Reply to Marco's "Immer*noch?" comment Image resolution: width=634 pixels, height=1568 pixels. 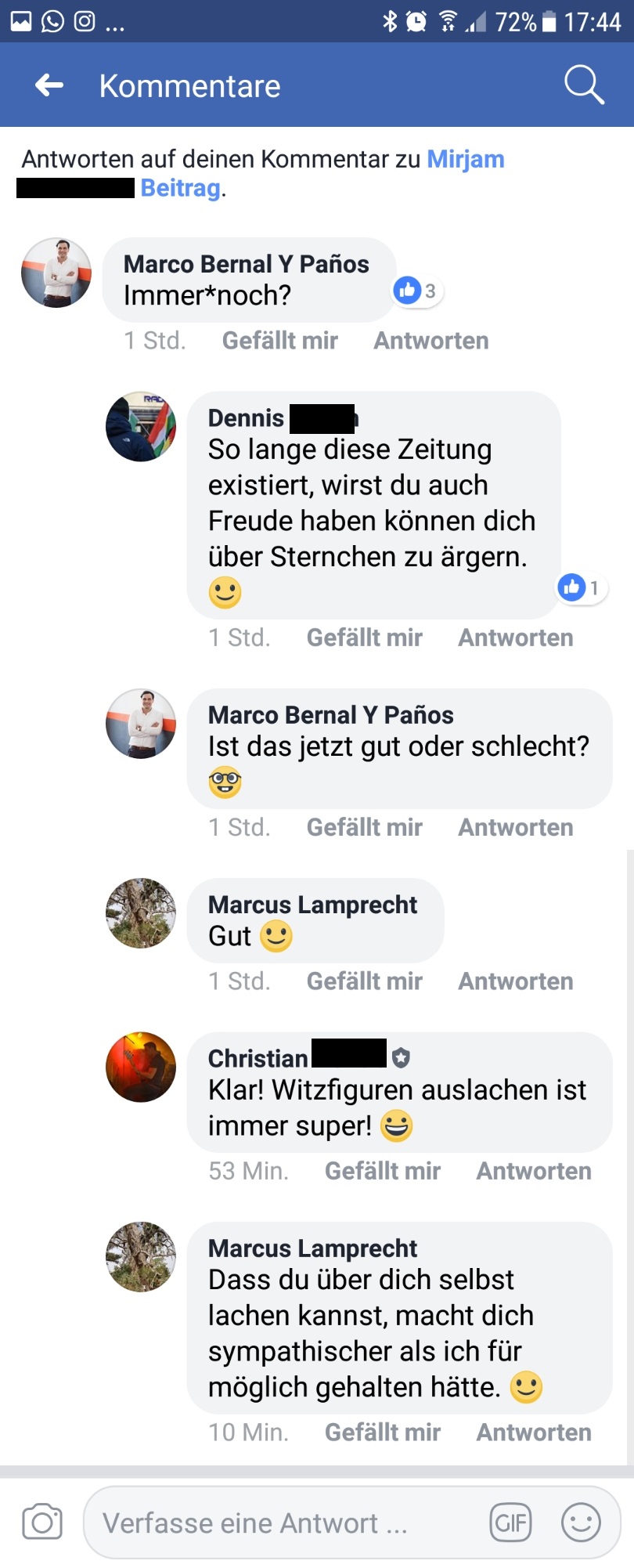[430, 341]
